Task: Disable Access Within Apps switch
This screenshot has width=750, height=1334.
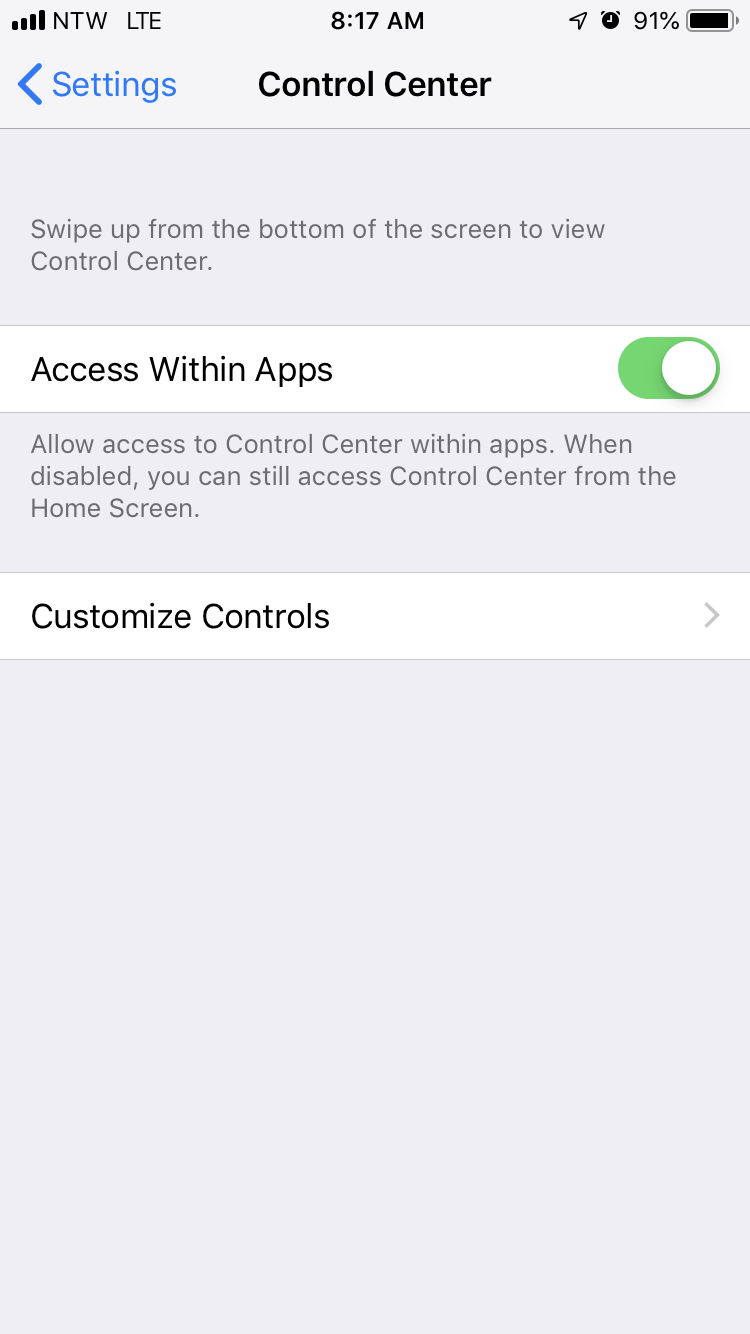Action: point(669,368)
